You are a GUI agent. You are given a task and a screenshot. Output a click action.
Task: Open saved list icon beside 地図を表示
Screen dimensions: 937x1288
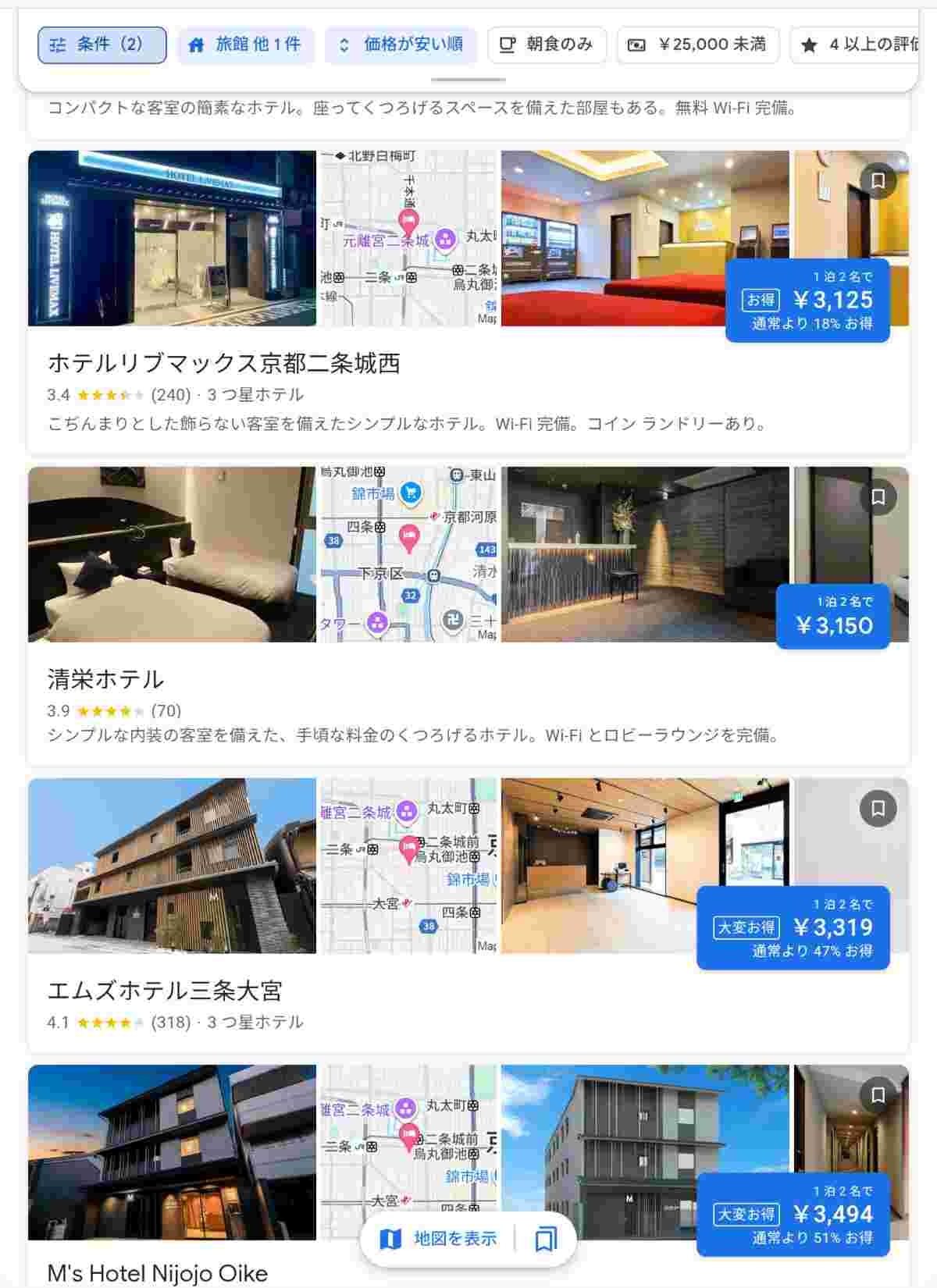tap(546, 1239)
